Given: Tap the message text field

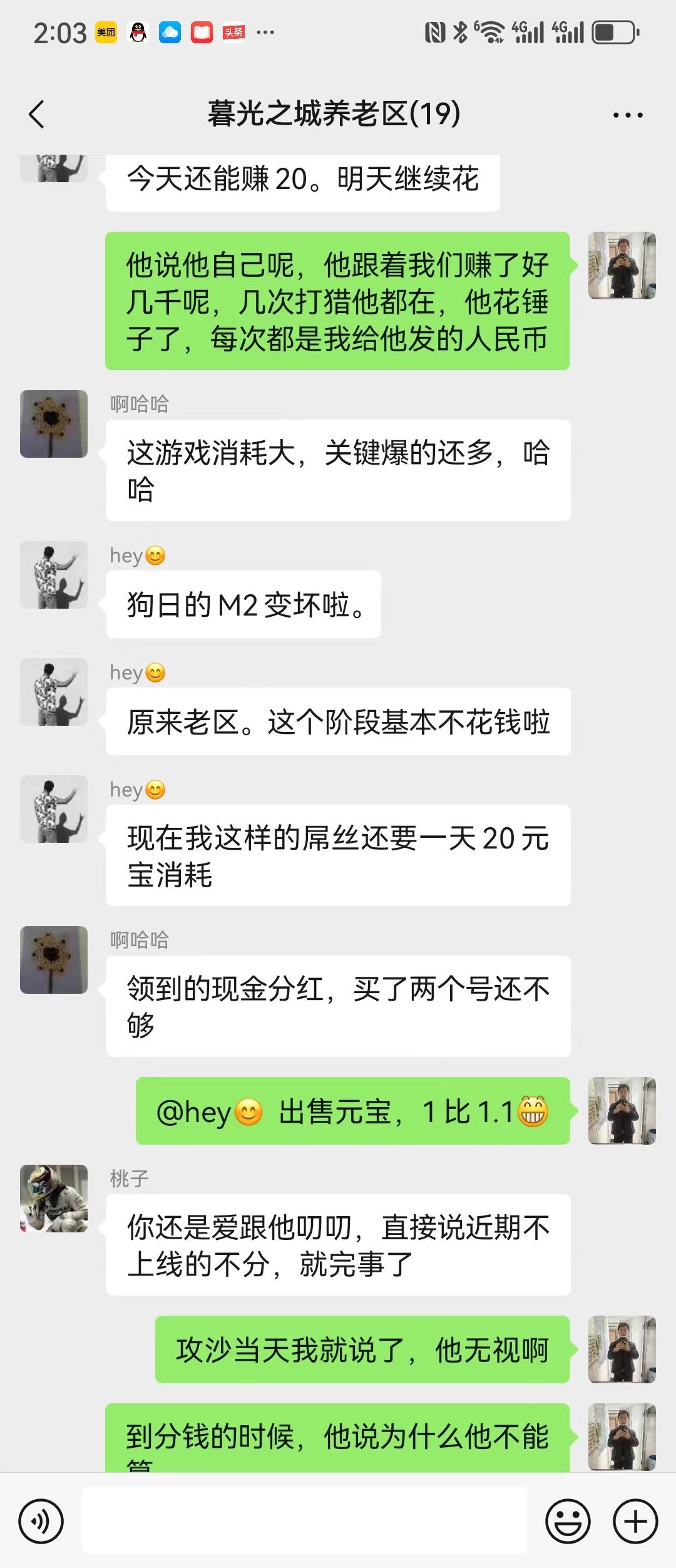Looking at the screenshot, I should pos(304,1520).
